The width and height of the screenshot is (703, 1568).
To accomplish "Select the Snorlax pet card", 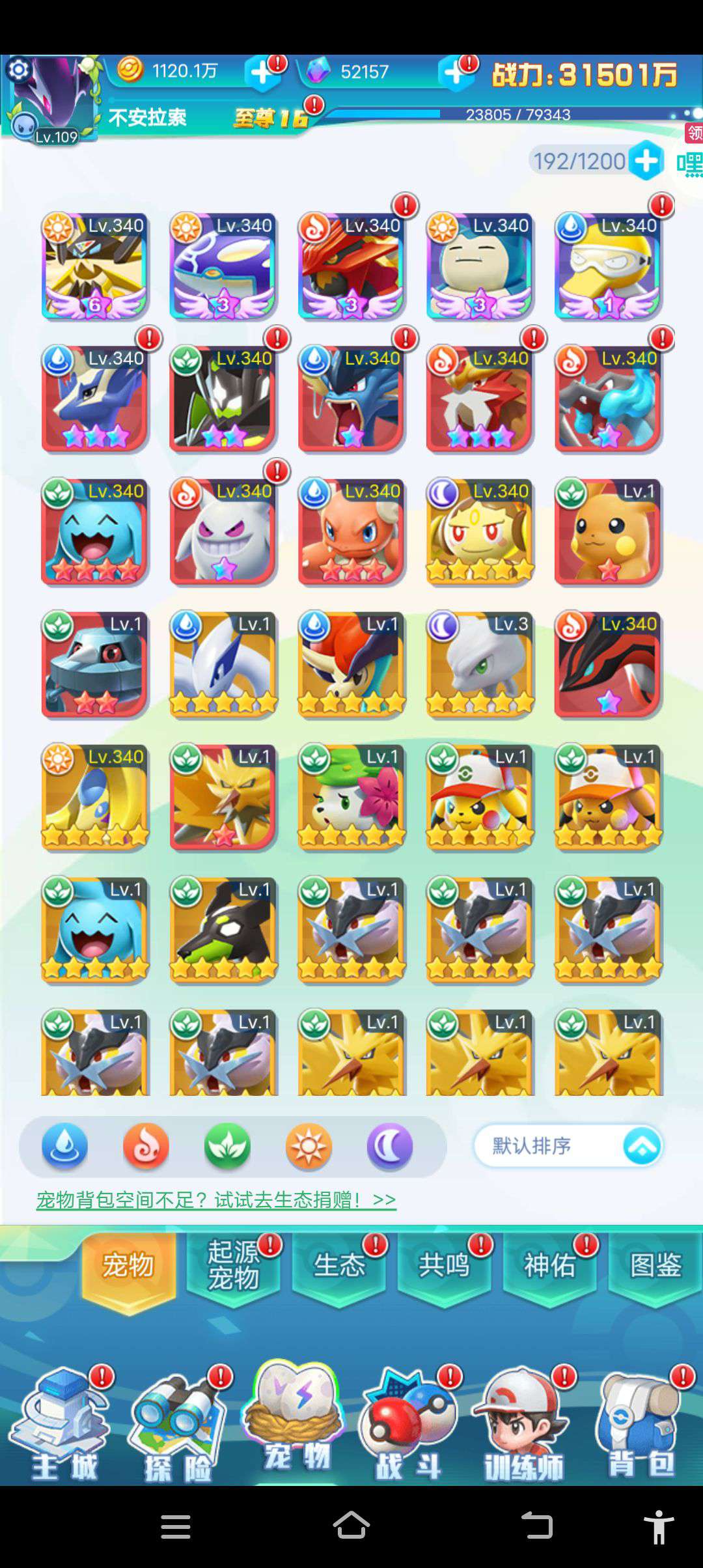I will coord(480,267).
